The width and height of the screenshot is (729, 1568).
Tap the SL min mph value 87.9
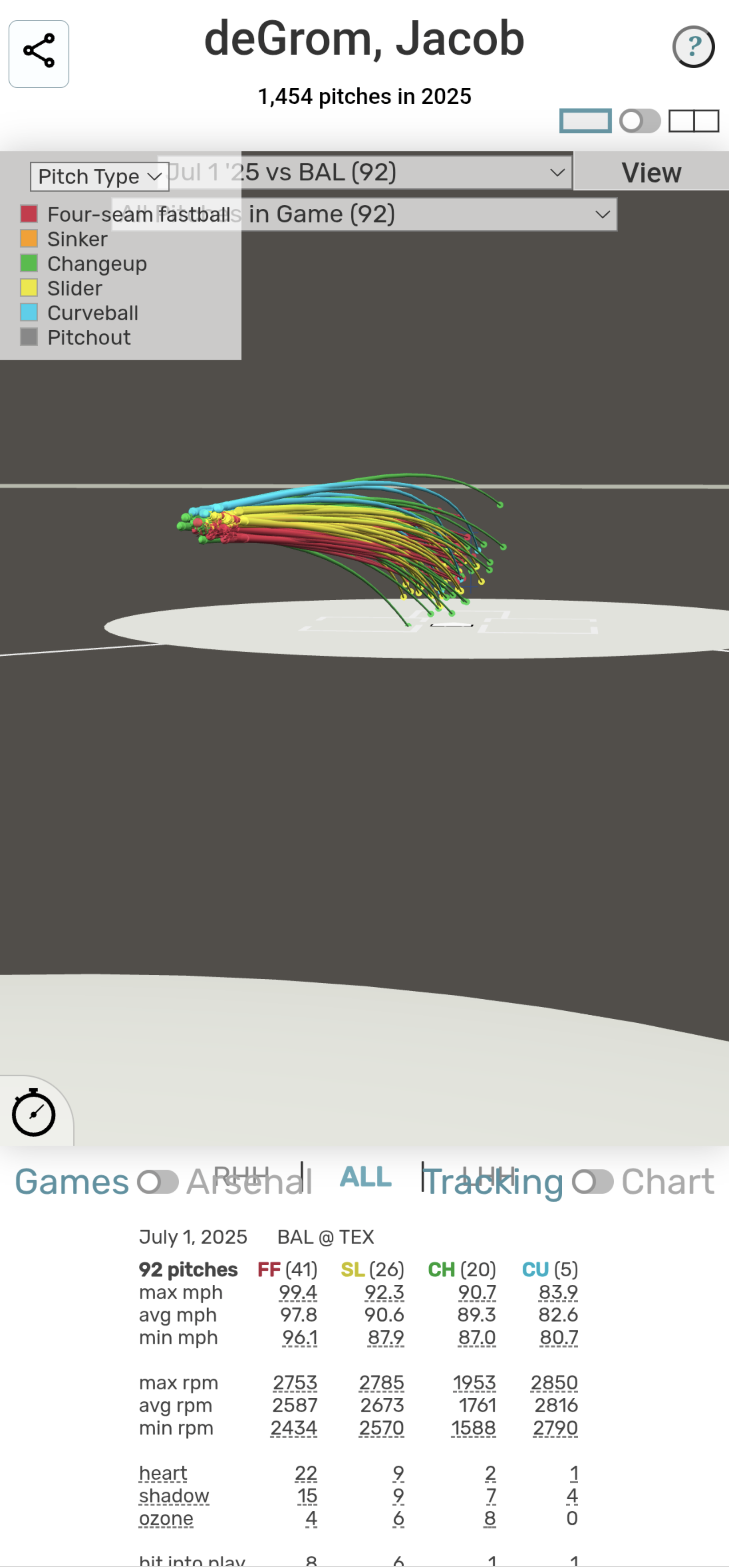pos(385,1337)
